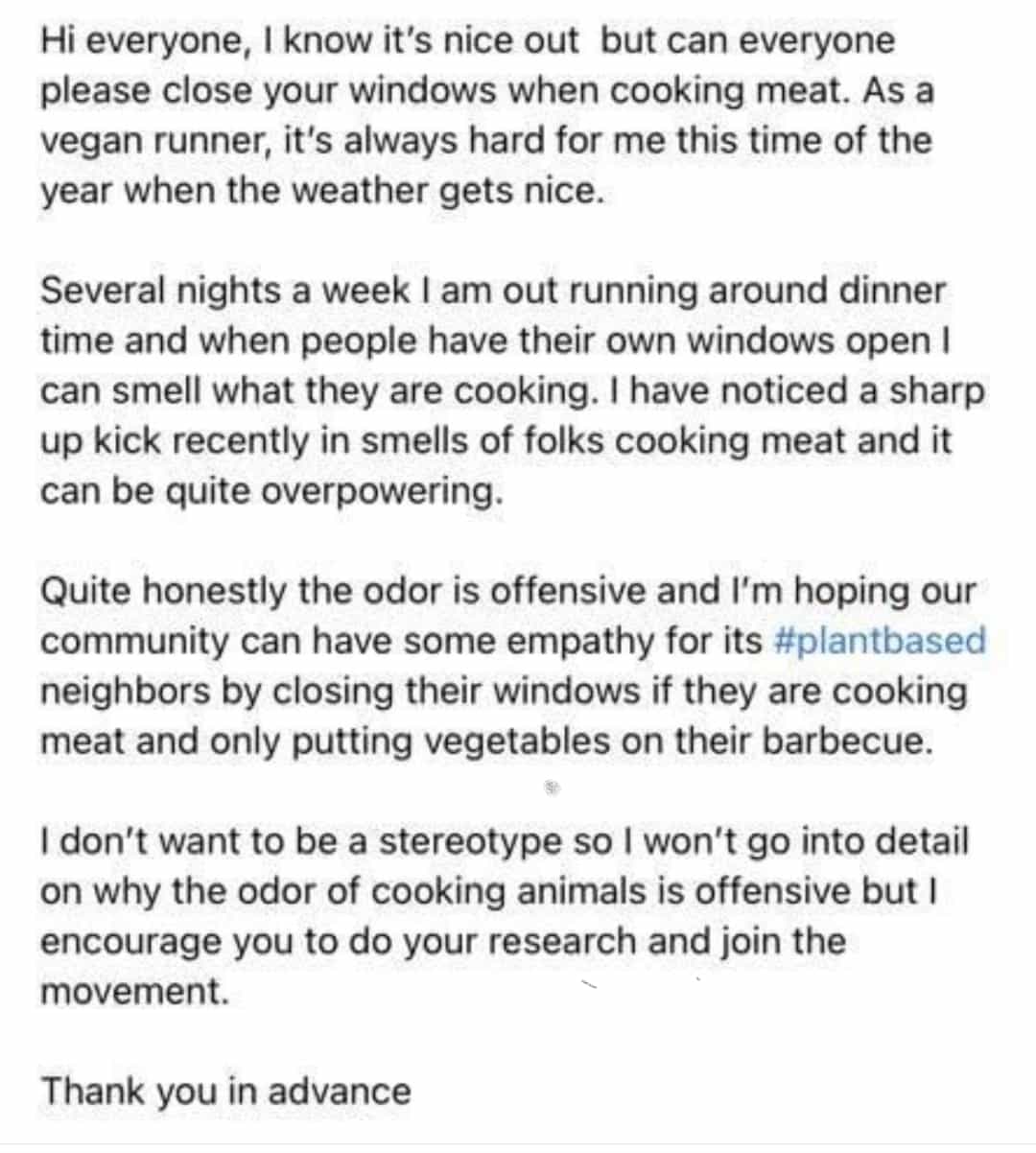Open the #plantbased hashtag link

(878, 641)
